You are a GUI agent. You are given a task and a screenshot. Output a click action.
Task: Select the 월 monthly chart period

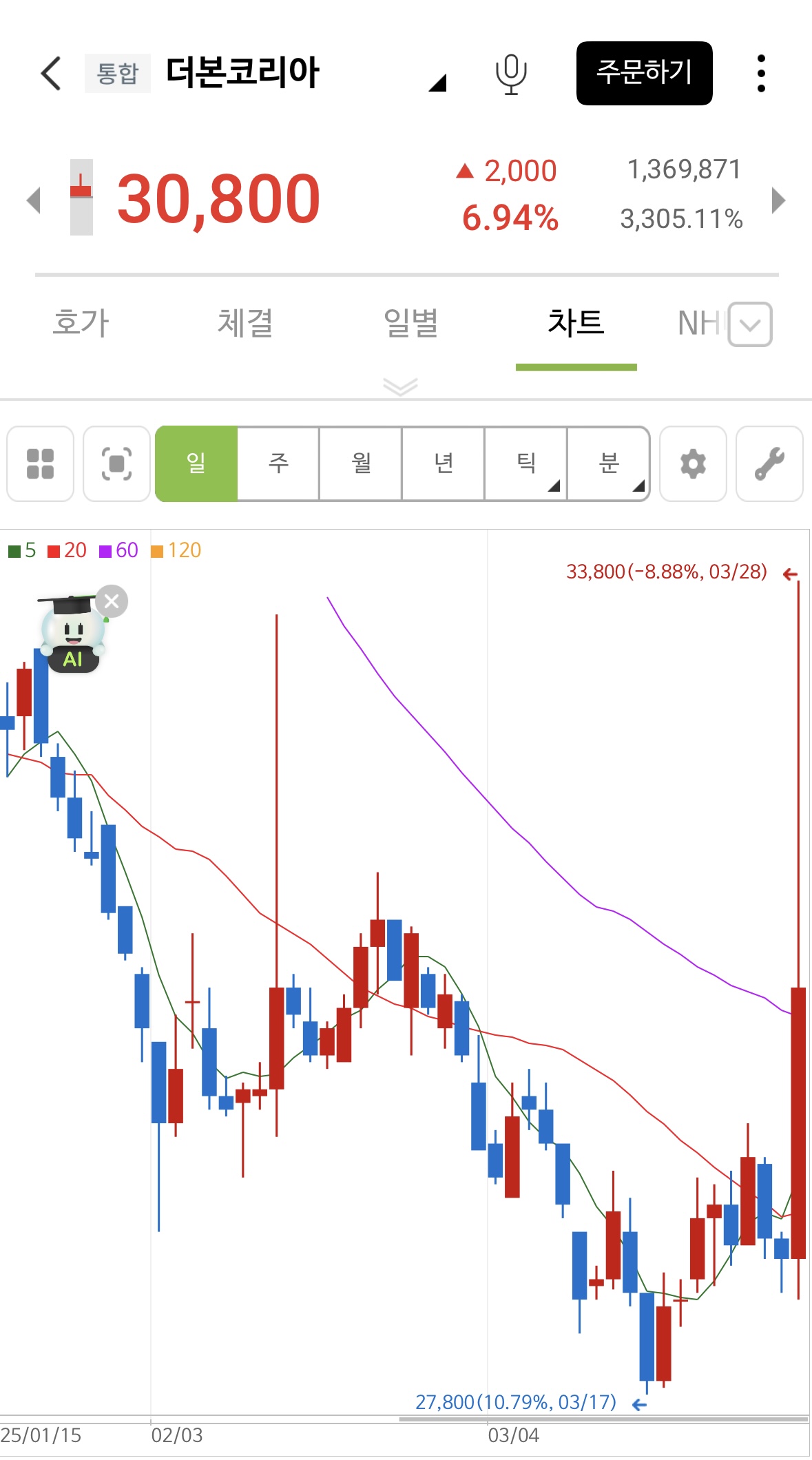[x=361, y=463]
